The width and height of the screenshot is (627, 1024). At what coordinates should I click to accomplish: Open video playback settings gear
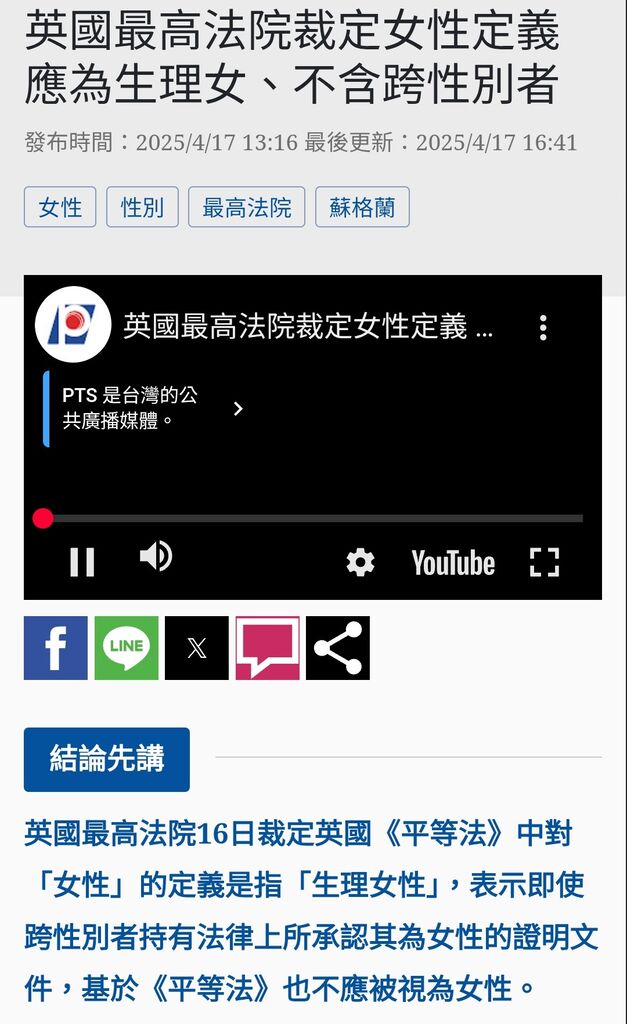pos(360,563)
